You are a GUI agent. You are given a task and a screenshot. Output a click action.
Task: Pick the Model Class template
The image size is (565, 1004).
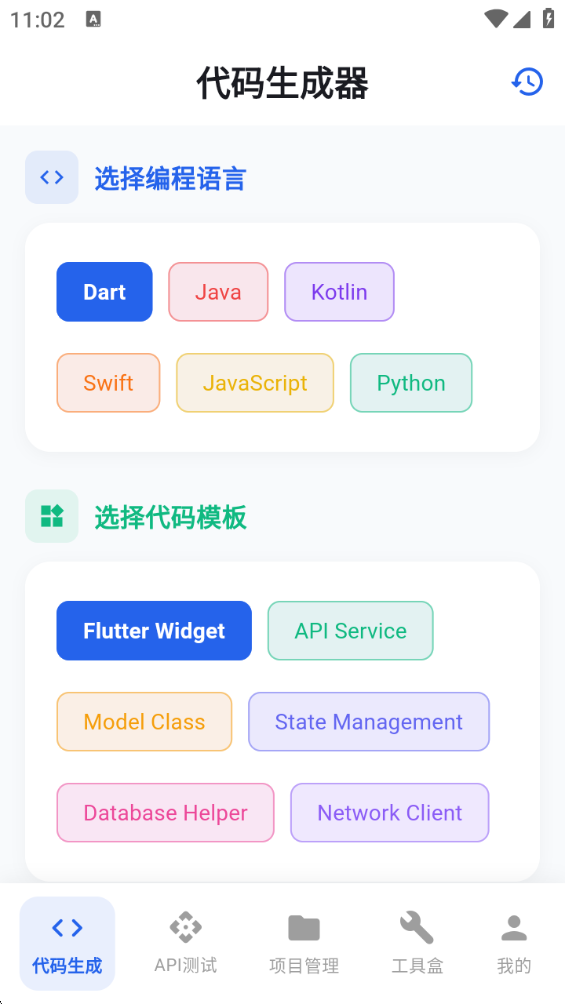pos(144,722)
